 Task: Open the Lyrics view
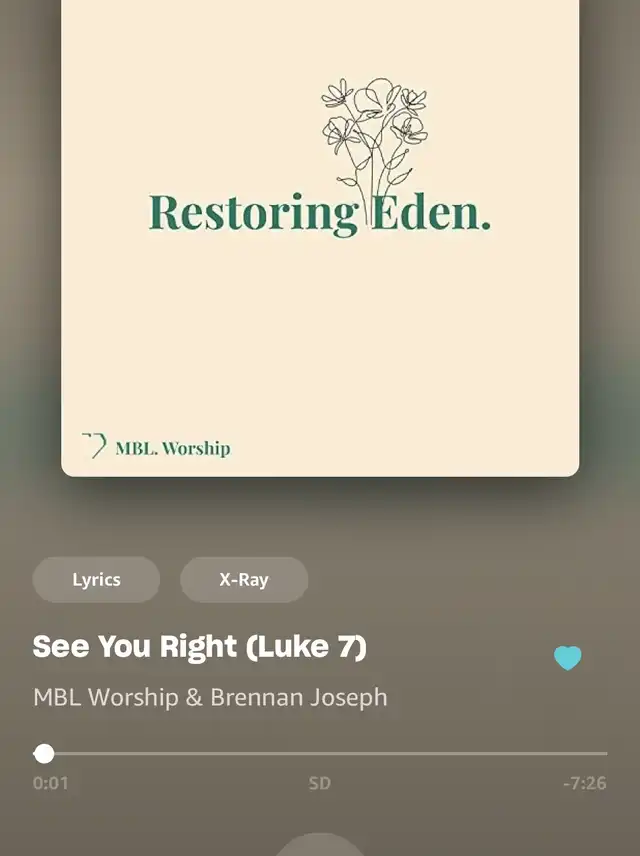[96, 580]
